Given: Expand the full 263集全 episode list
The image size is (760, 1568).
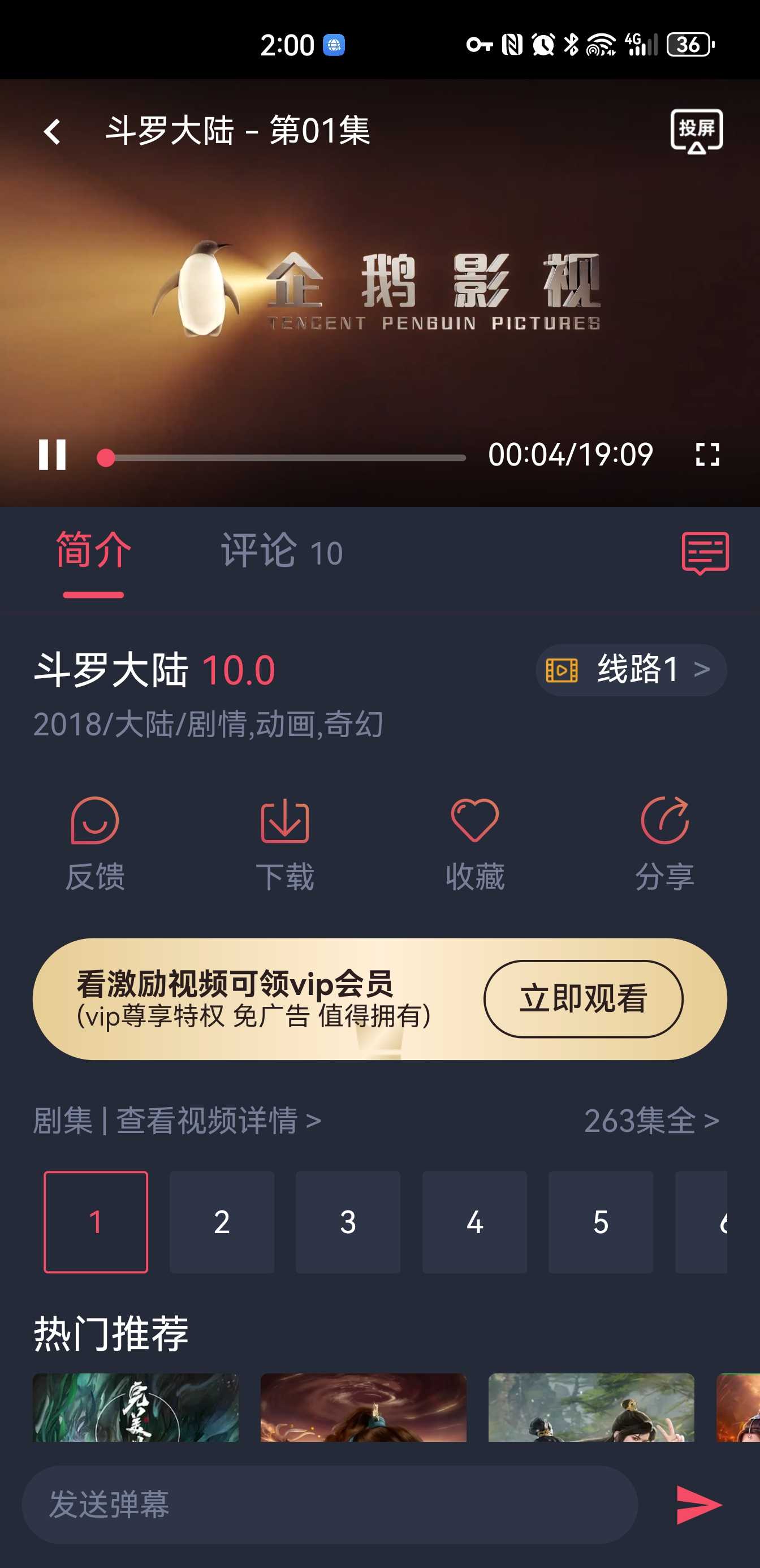Looking at the screenshot, I should coord(651,1120).
